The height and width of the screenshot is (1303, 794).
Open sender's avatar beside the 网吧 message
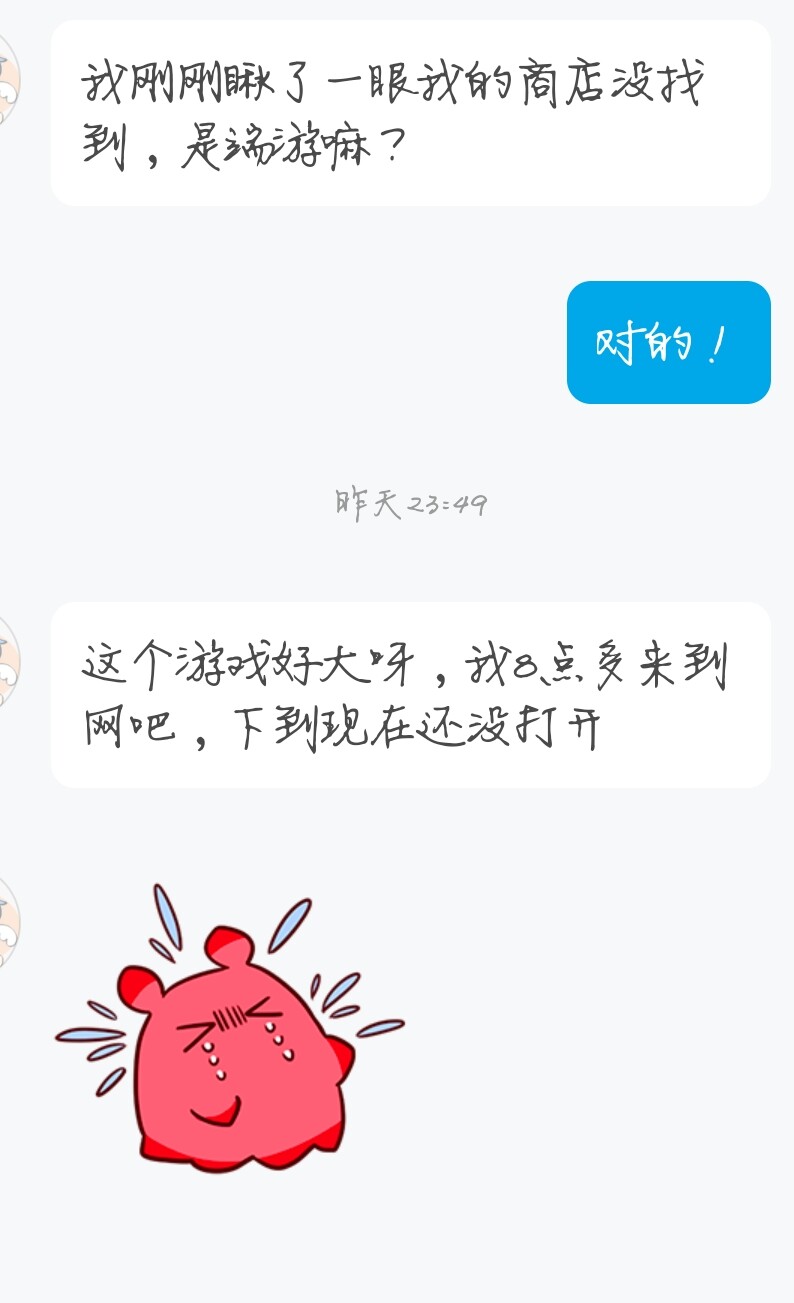click(8, 661)
